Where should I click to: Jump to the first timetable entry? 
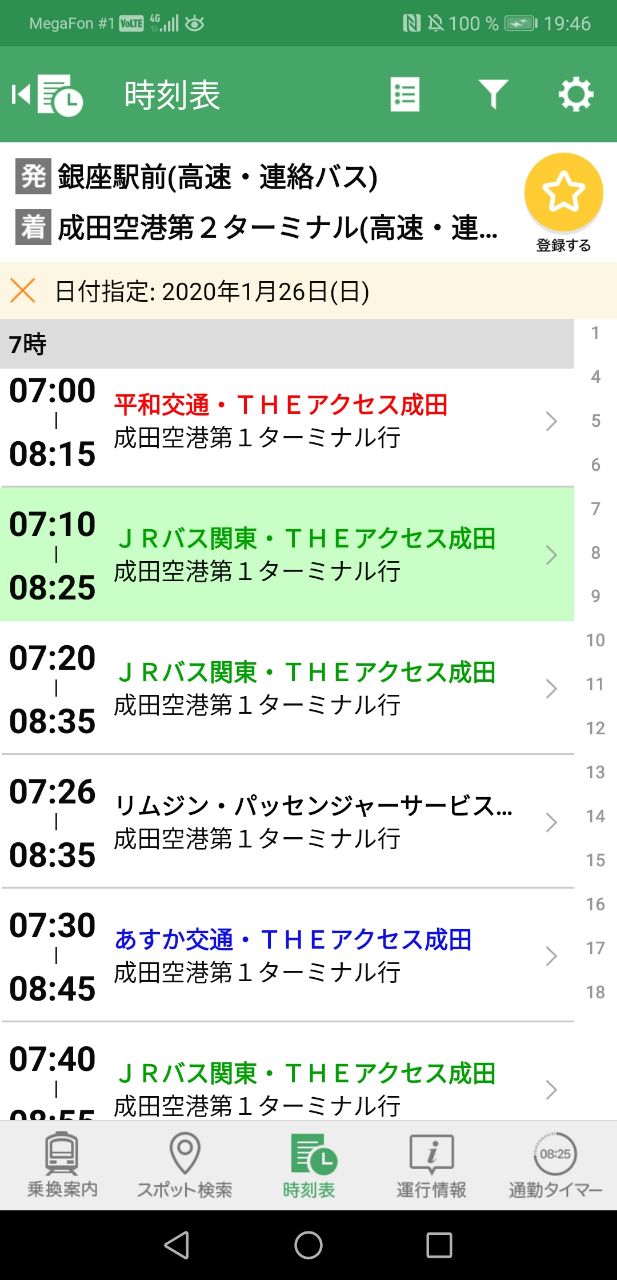[47, 95]
